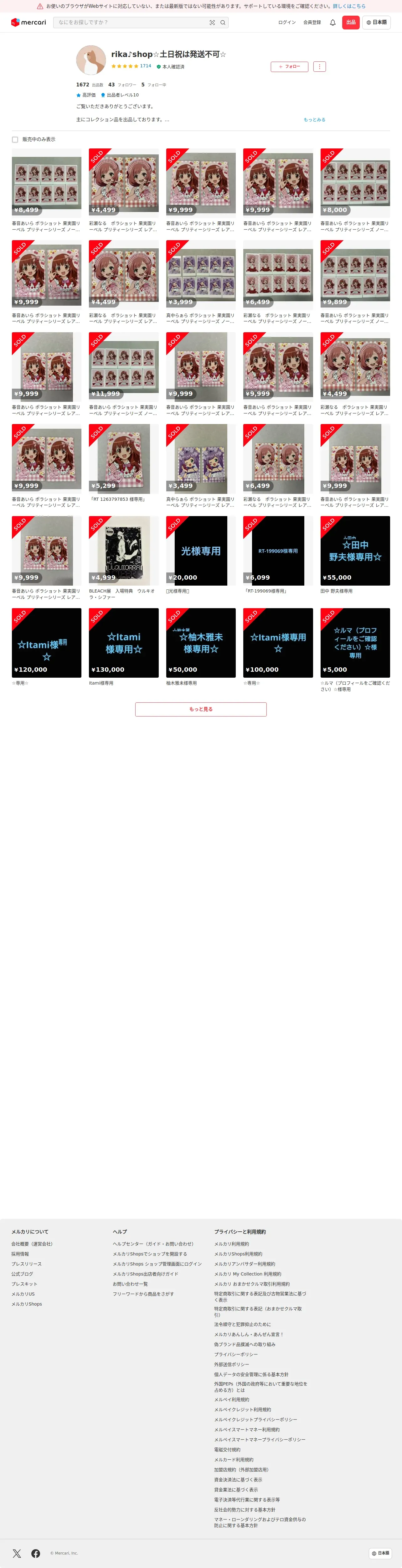
Task: Open 会員登録 sign-up link
Action: [312, 23]
